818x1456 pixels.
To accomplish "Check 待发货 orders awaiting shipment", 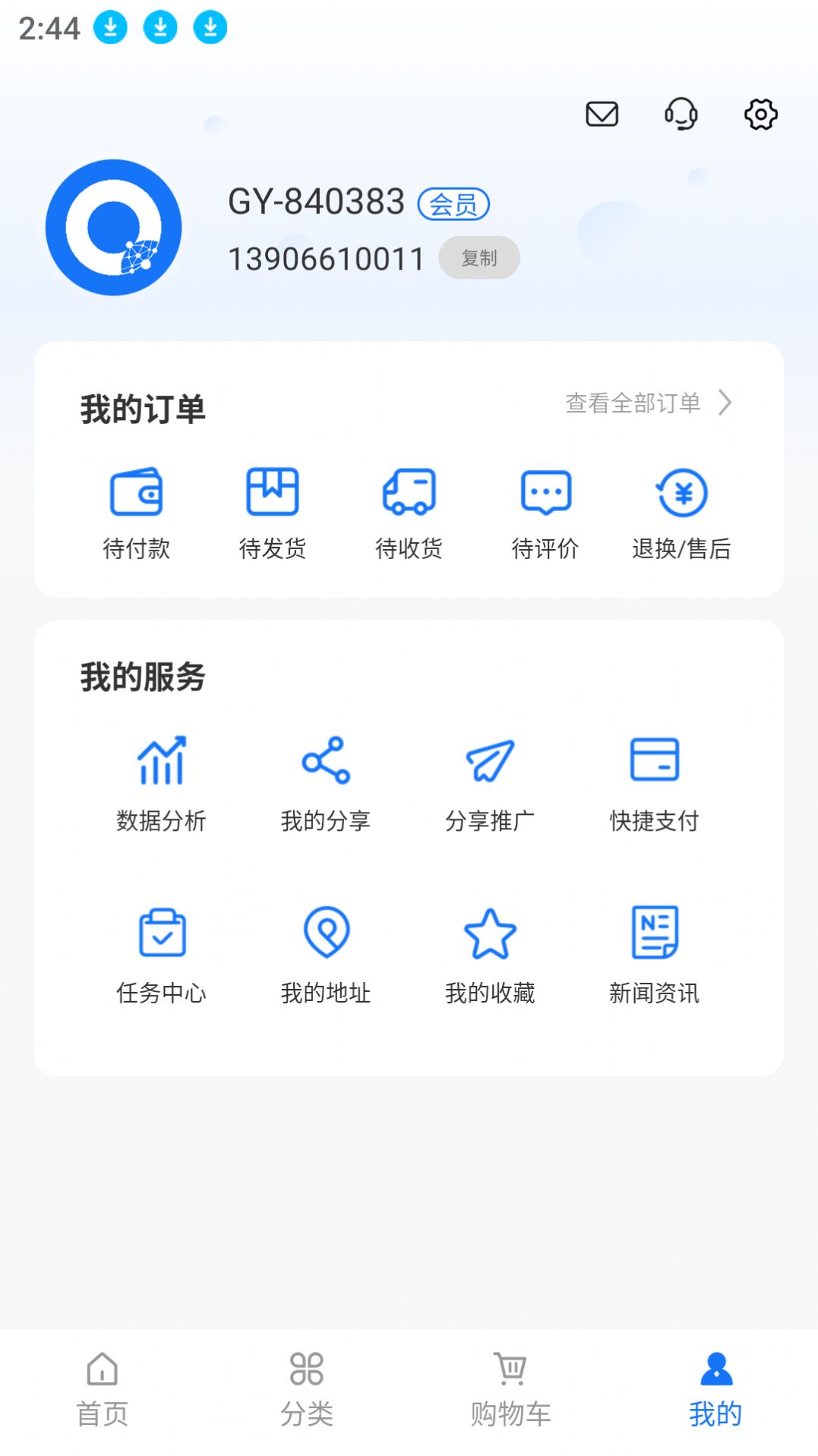I will [x=273, y=511].
